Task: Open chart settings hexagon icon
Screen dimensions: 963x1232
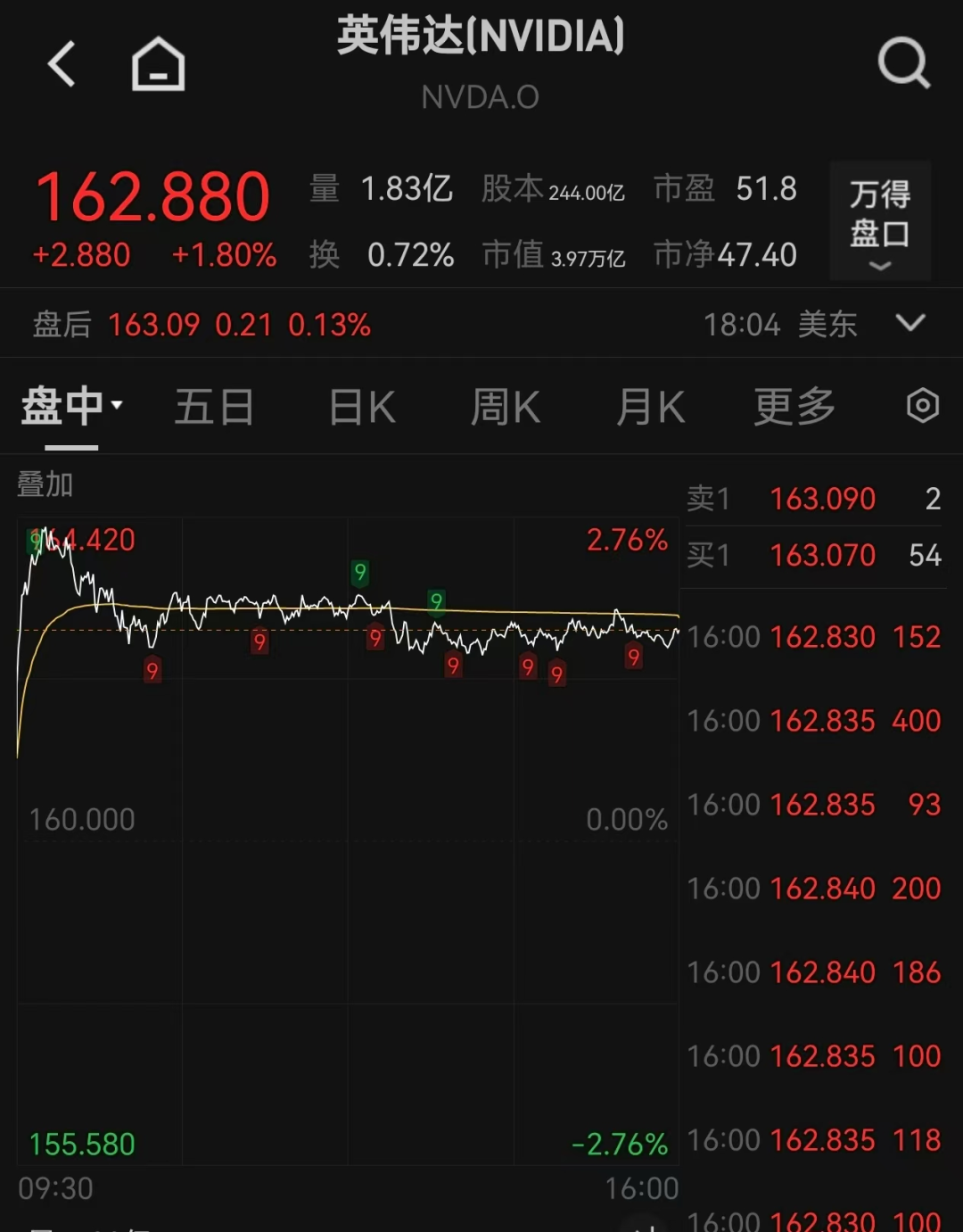Action: click(923, 406)
